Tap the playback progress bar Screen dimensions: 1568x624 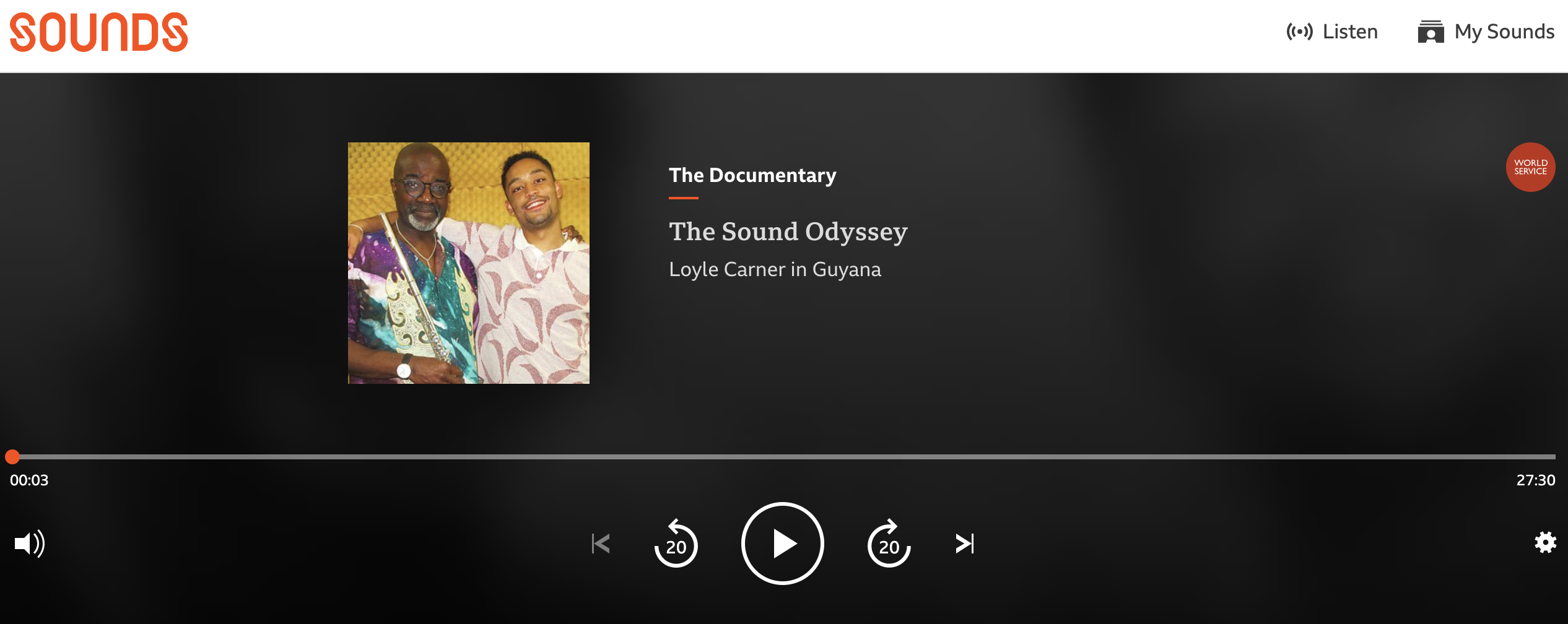(784, 457)
